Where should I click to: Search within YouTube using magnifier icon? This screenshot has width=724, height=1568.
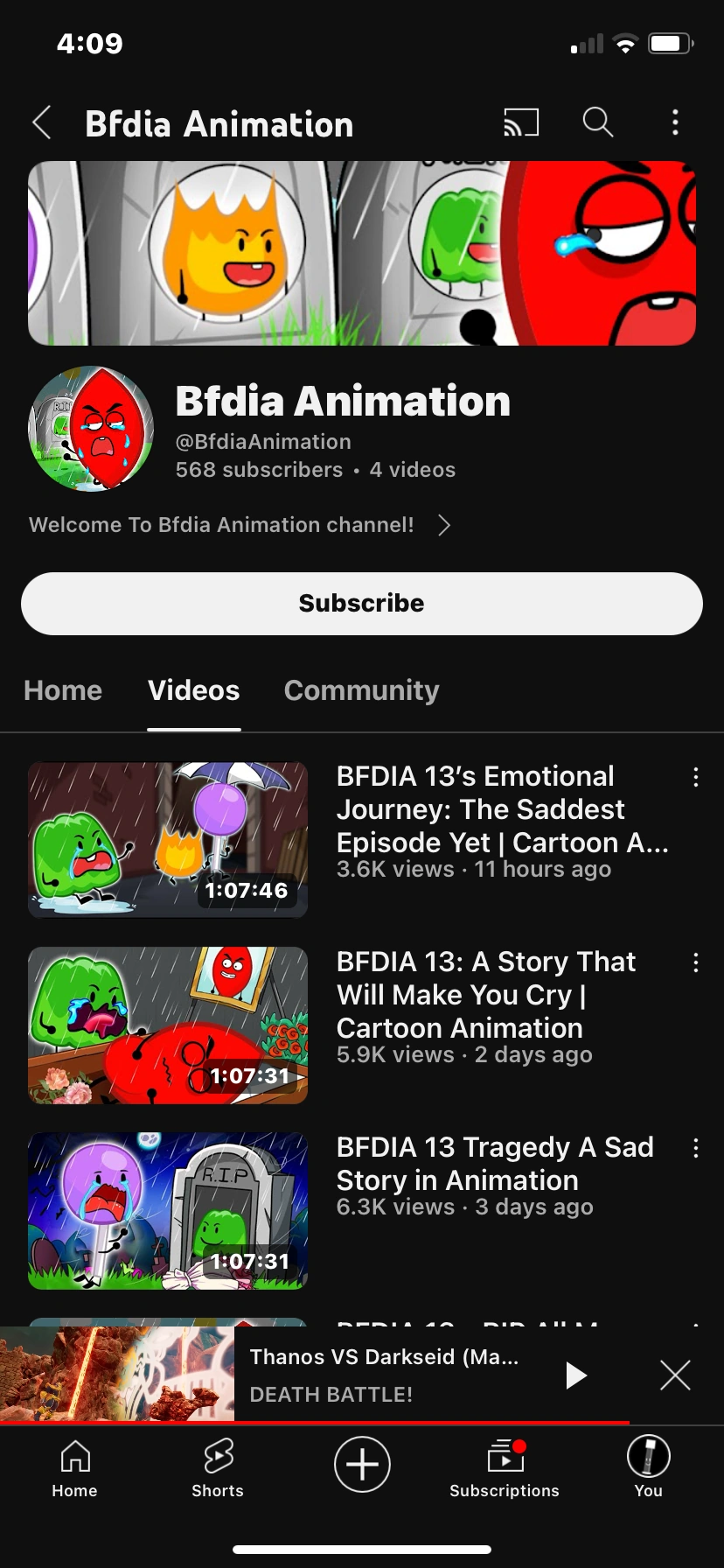click(598, 123)
